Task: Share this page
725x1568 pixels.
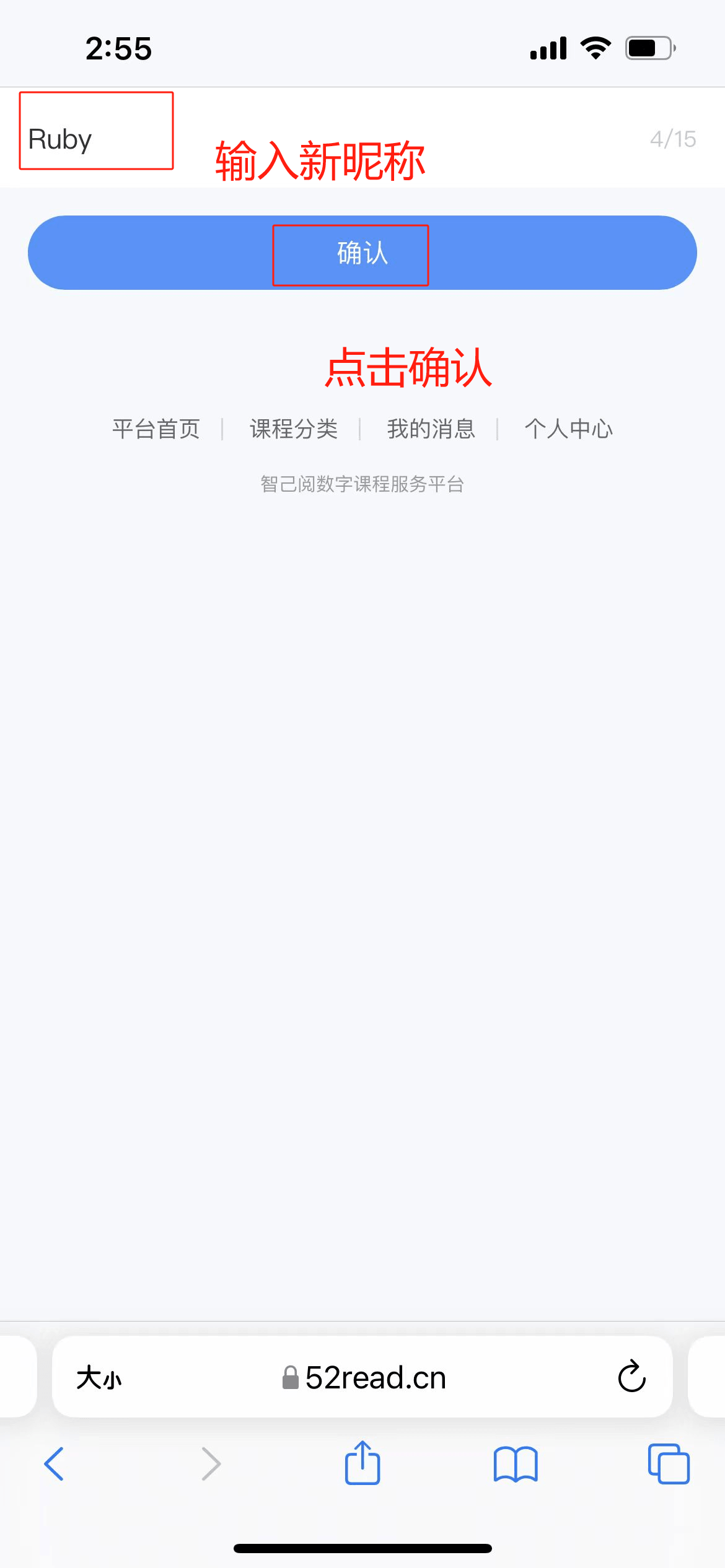Action: [x=362, y=1463]
